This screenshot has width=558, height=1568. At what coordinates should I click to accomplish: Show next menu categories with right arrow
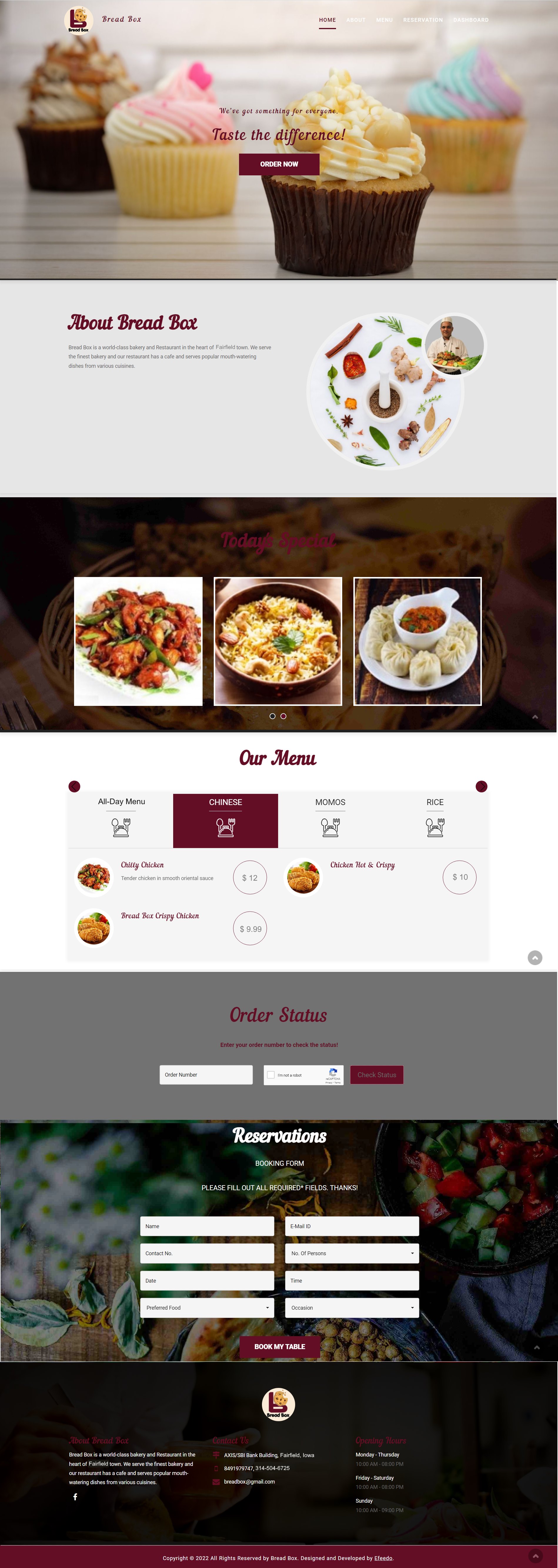point(481,786)
